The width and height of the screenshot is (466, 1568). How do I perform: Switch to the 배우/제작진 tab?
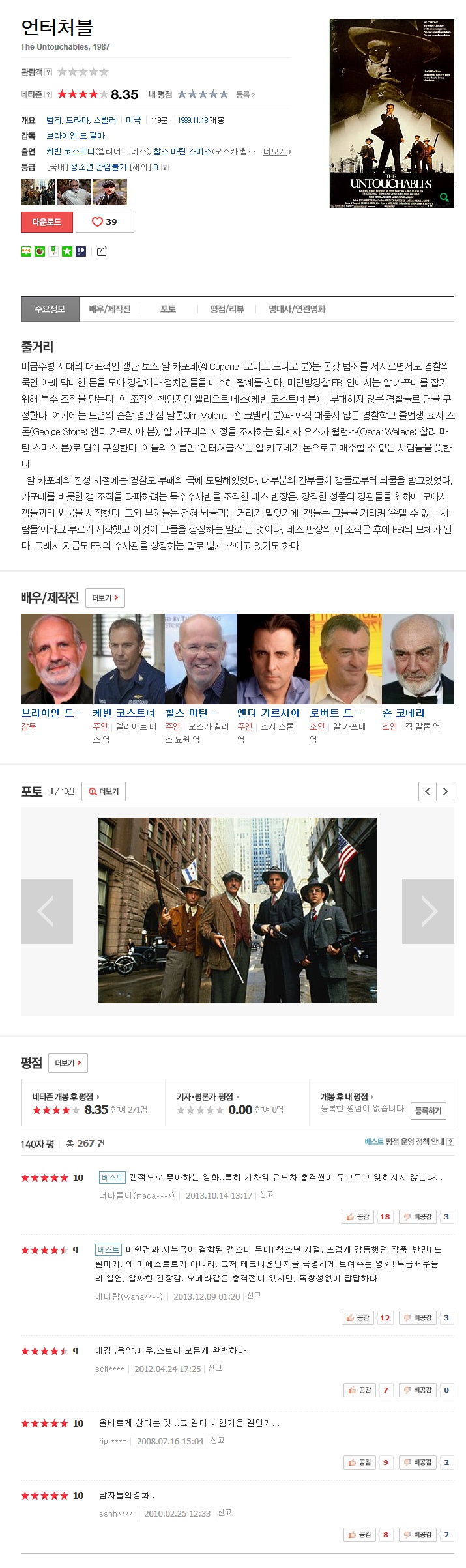pyautogui.click(x=109, y=309)
